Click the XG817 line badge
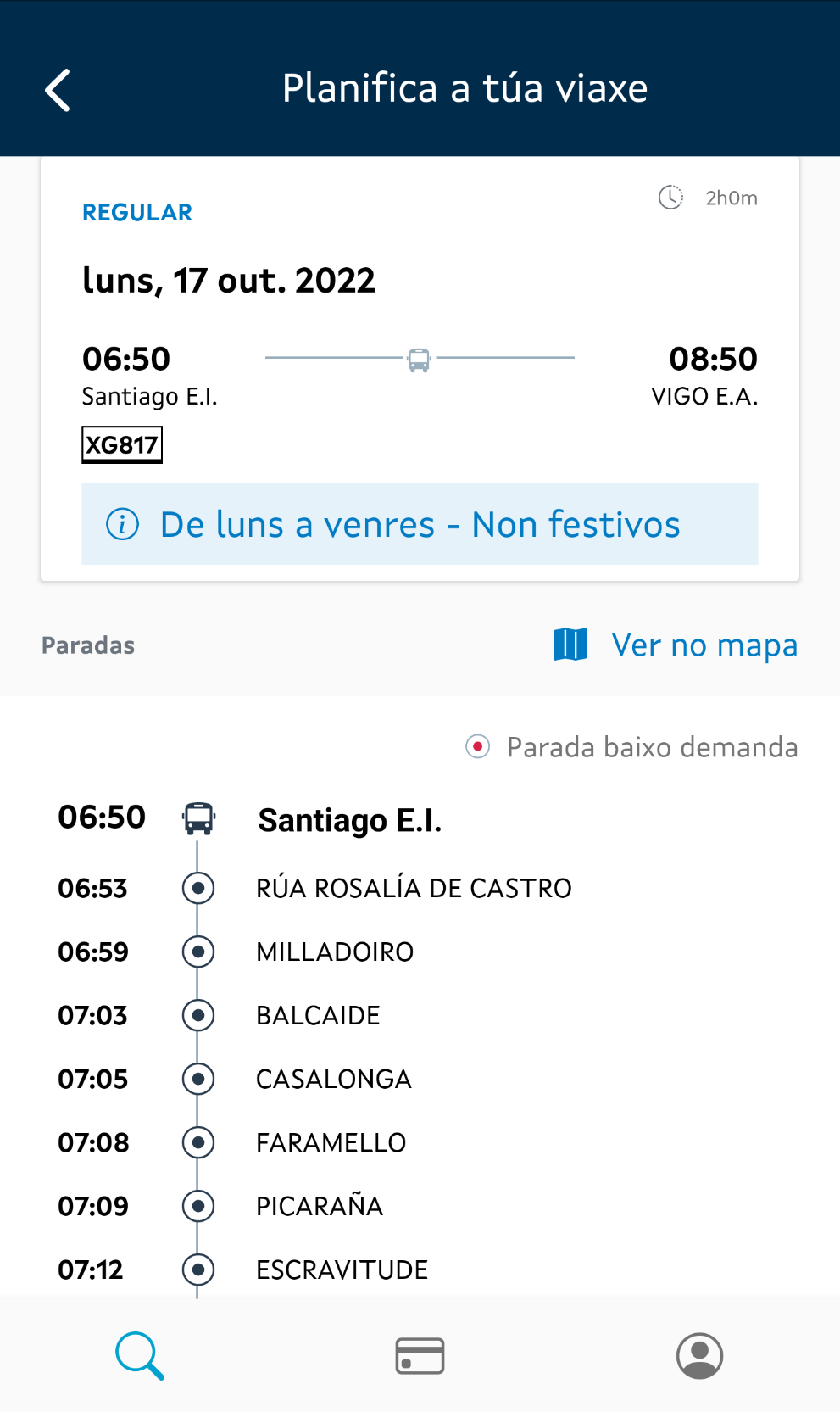The height and width of the screenshot is (1412, 840). tap(121, 444)
